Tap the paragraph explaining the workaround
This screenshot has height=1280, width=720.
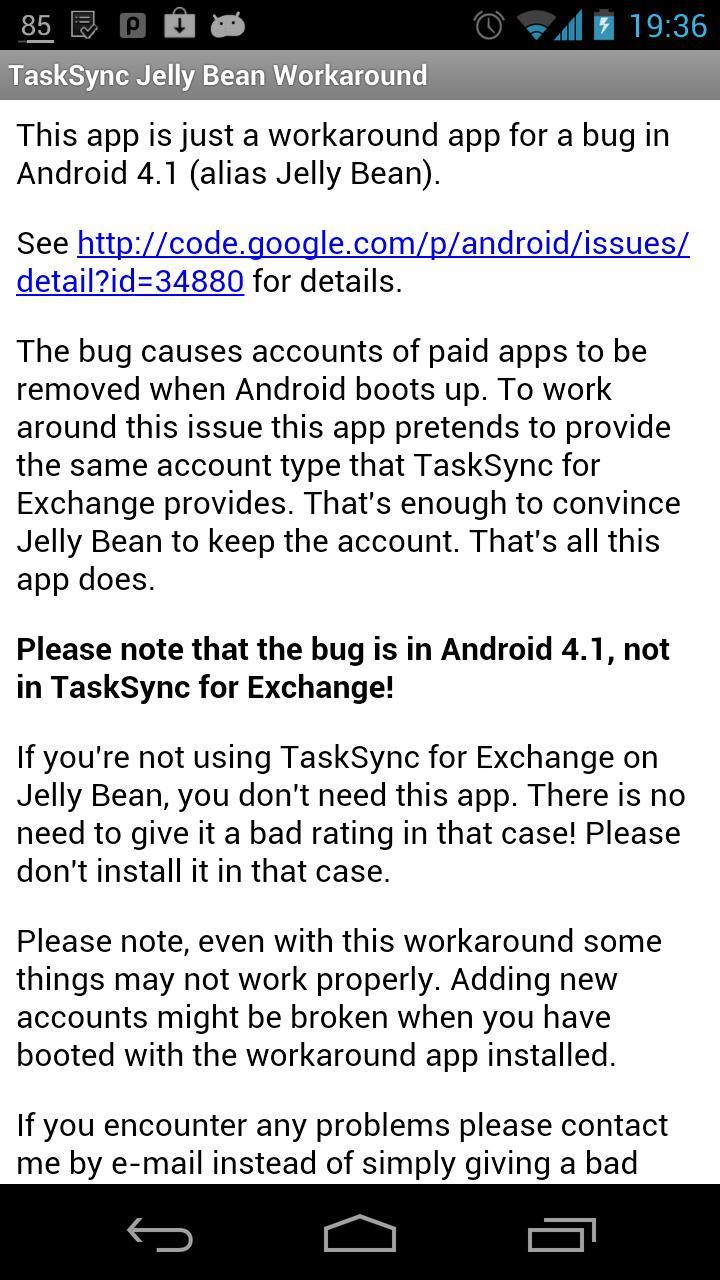click(x=350, y=465)
